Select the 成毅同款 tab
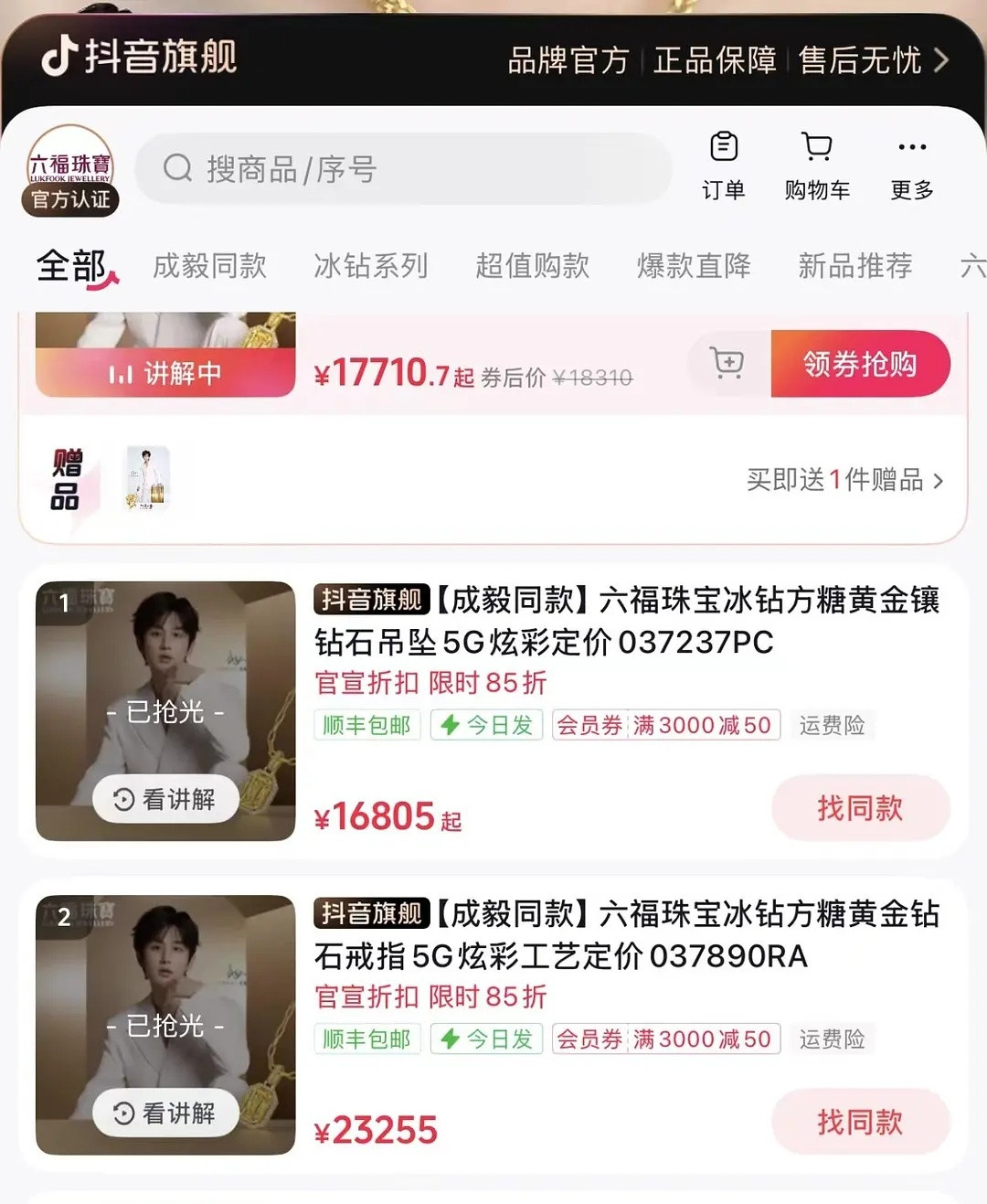Viewport: 987px width, 1204px height. pyautogui.click(x=209, y=266)
